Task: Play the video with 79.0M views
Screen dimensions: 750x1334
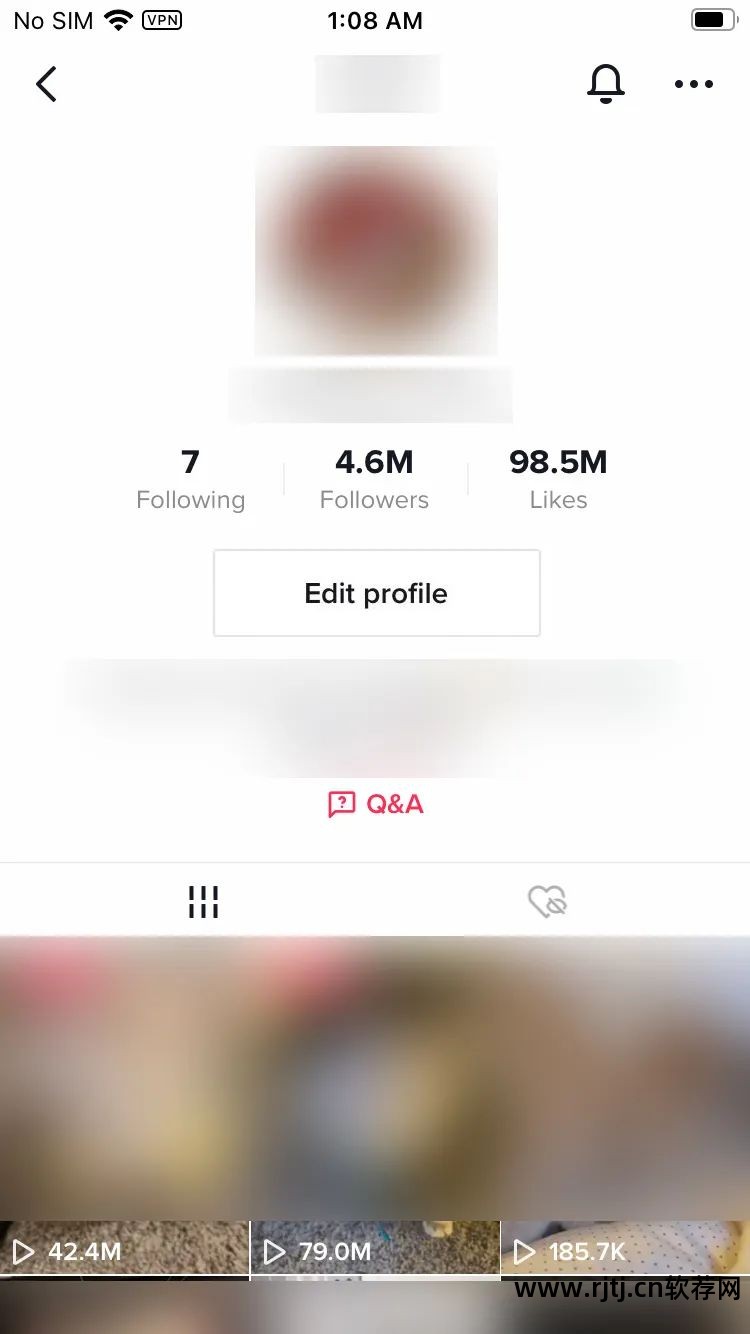Action: click(x=375, y=1100)
